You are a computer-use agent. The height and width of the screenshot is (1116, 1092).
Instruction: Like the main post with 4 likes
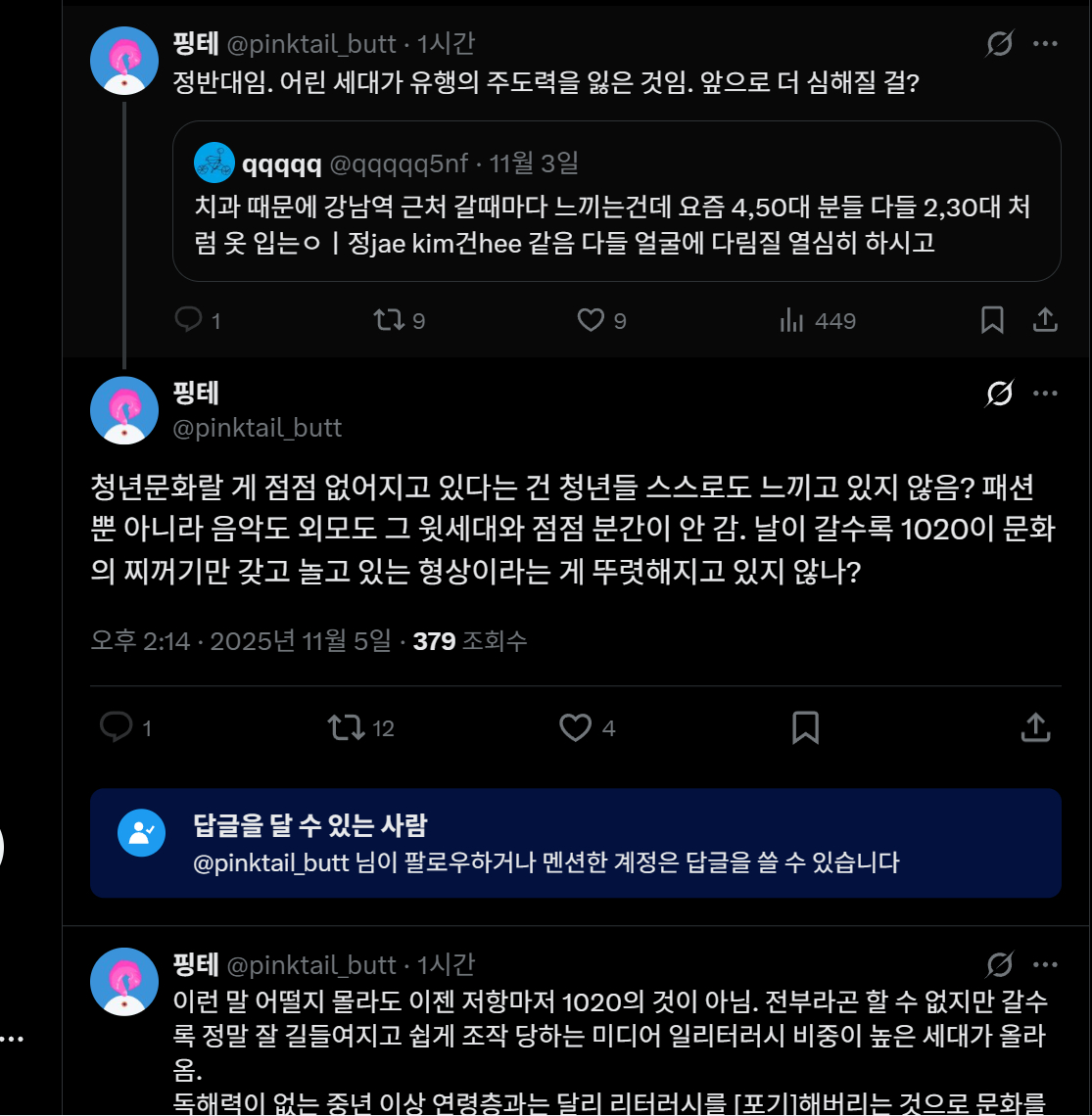click(x=575, y=727)
